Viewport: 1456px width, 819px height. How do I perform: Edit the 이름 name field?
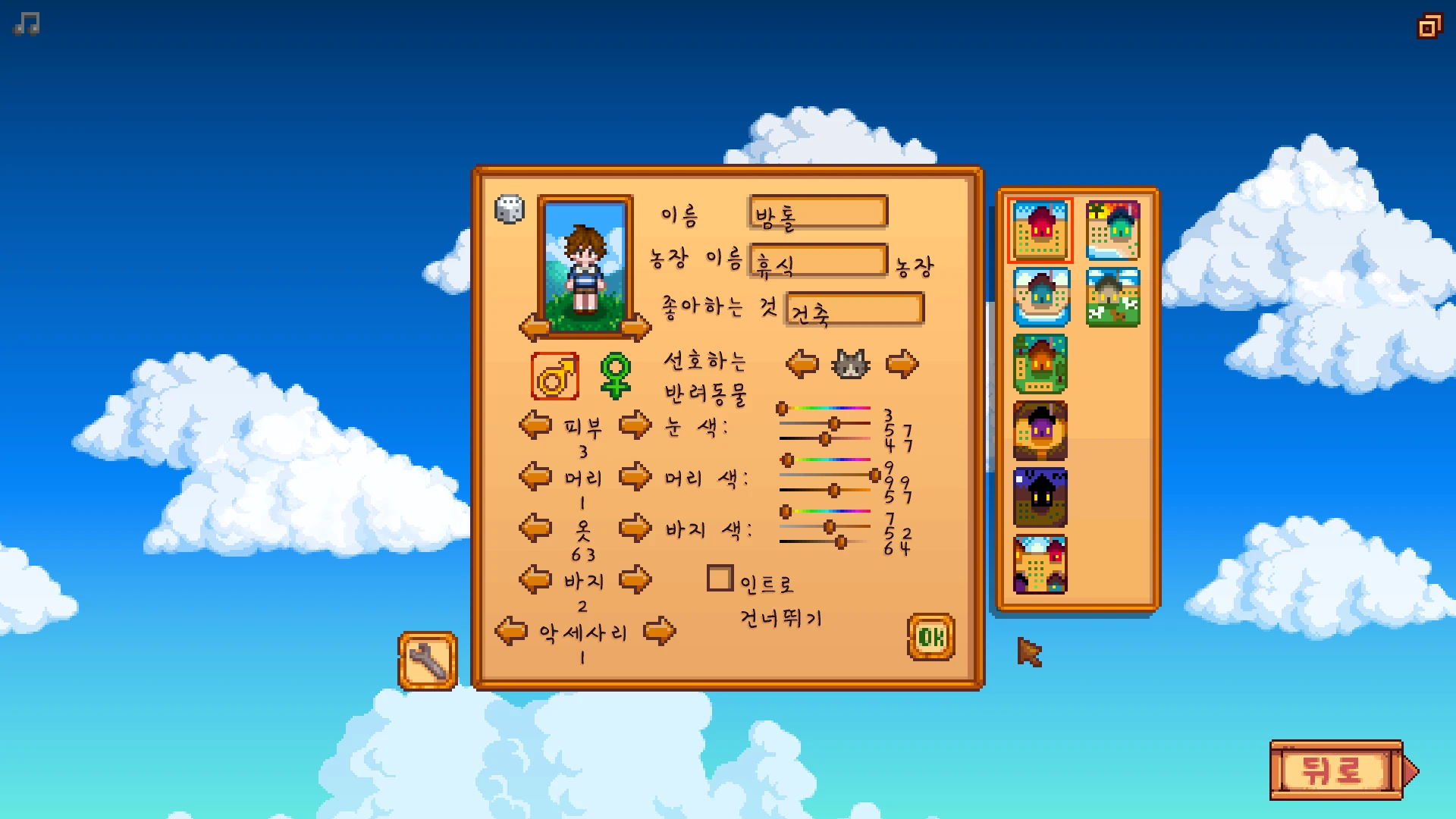pos(818,212)
